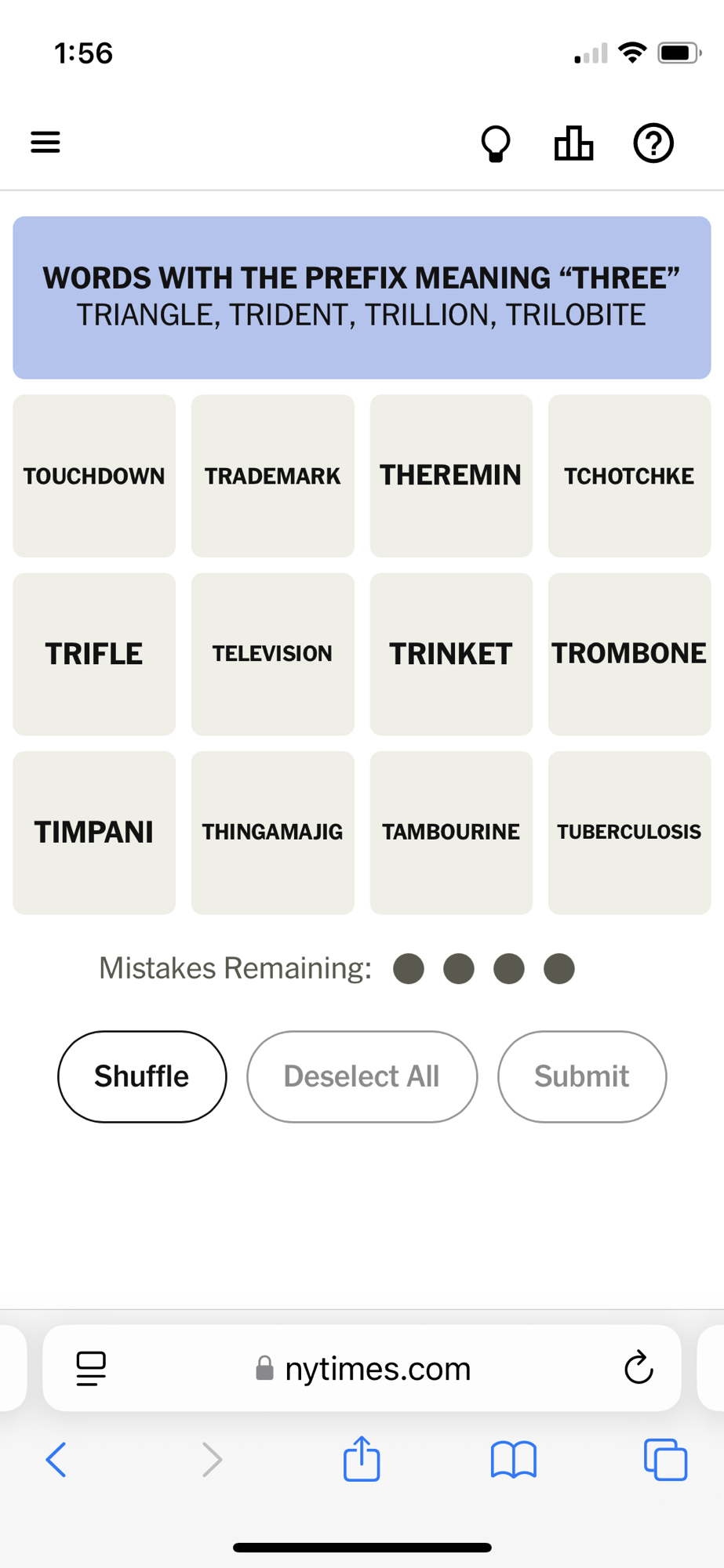
Task: Shuffle the remaining word tiles
Action: (142, 1076)
